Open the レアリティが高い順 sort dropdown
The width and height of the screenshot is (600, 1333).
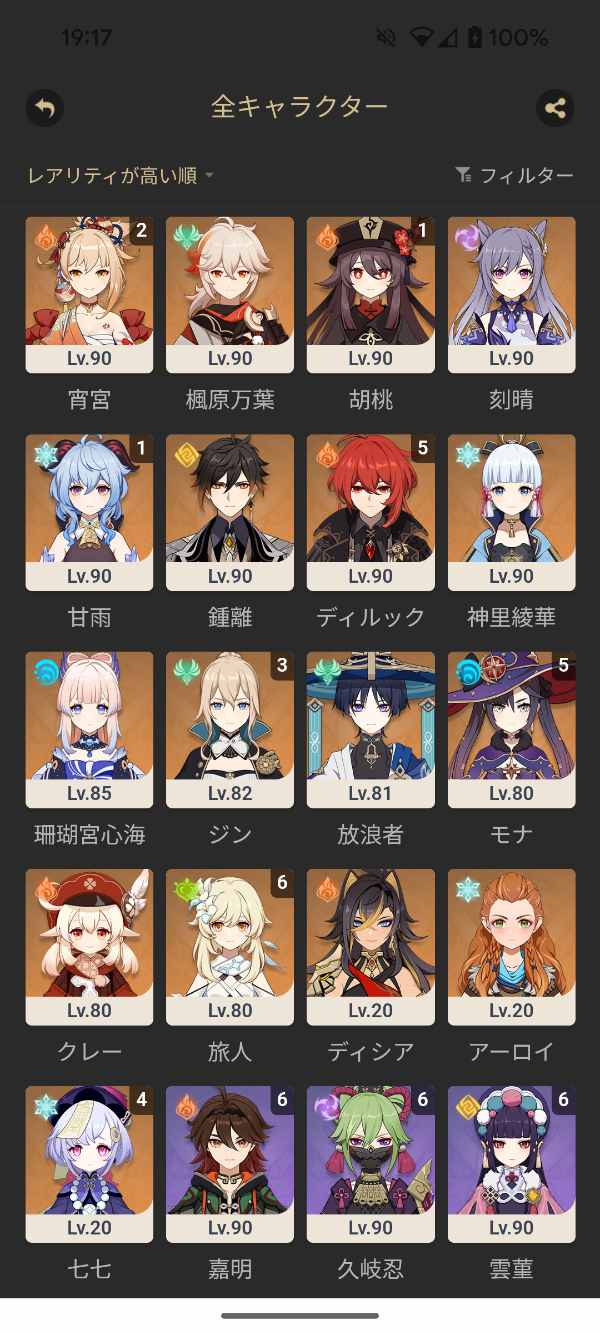coord(120,176)
